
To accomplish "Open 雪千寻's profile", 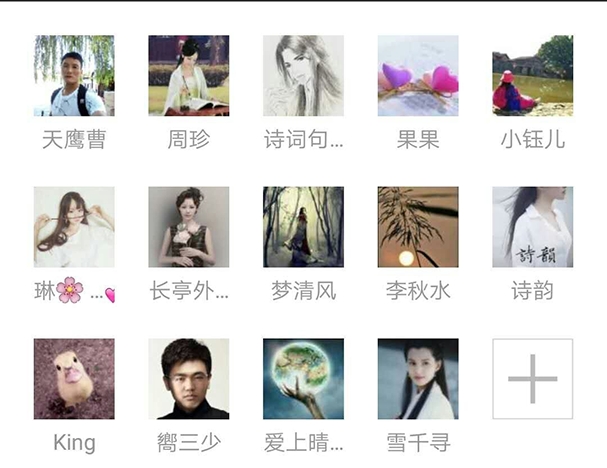I will pos(418,378).
